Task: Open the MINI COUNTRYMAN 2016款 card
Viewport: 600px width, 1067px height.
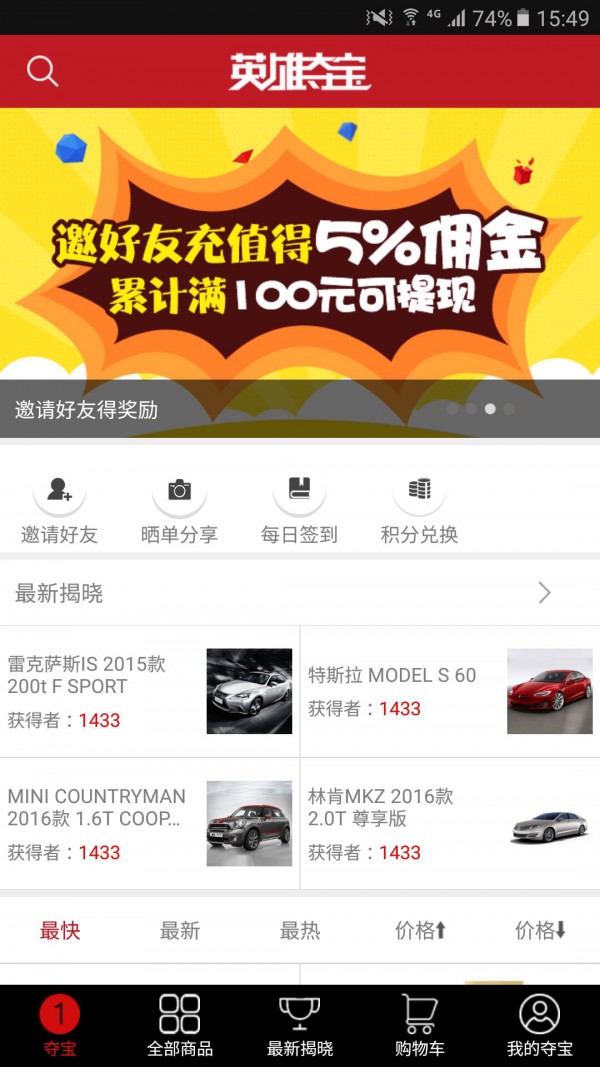Action: click(150, 824)
